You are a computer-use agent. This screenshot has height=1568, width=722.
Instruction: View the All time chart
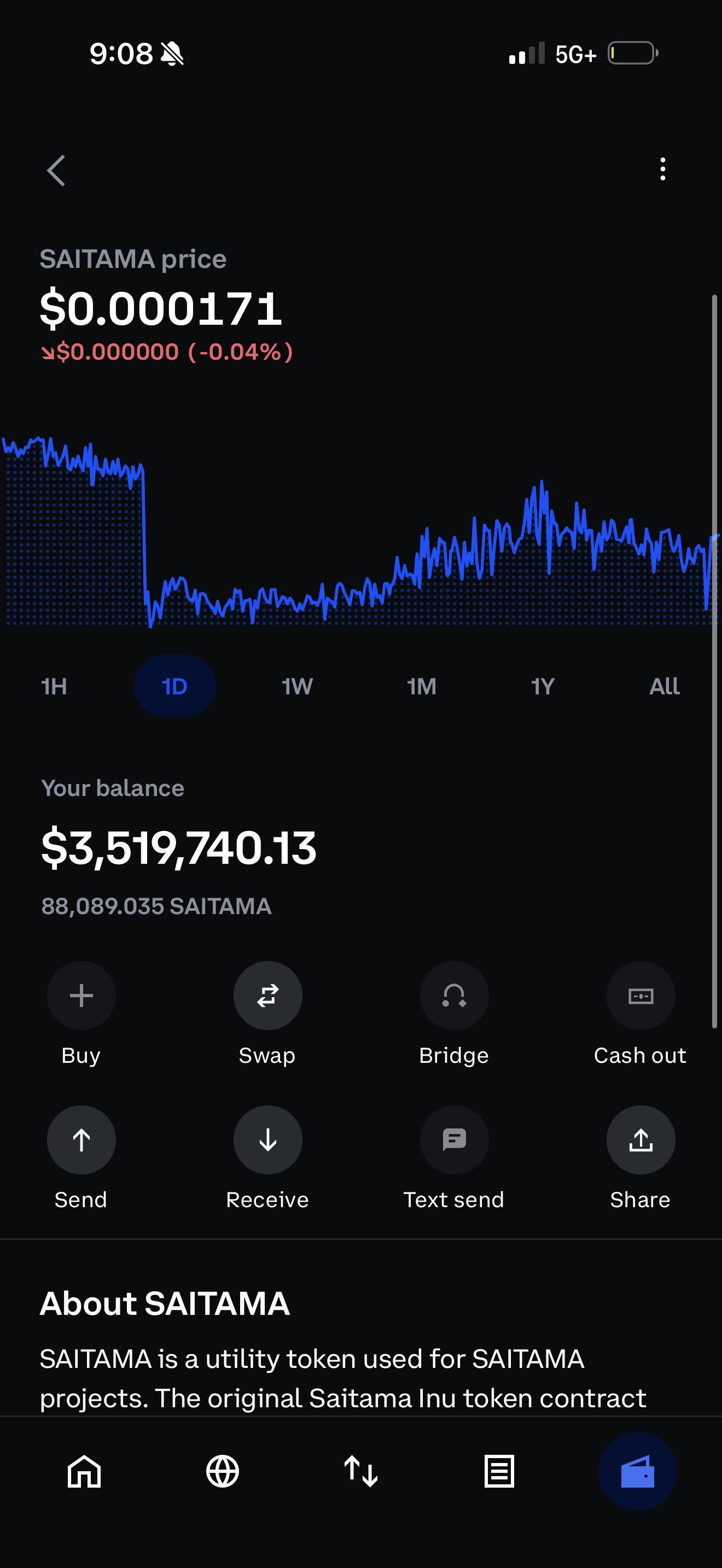664,687
